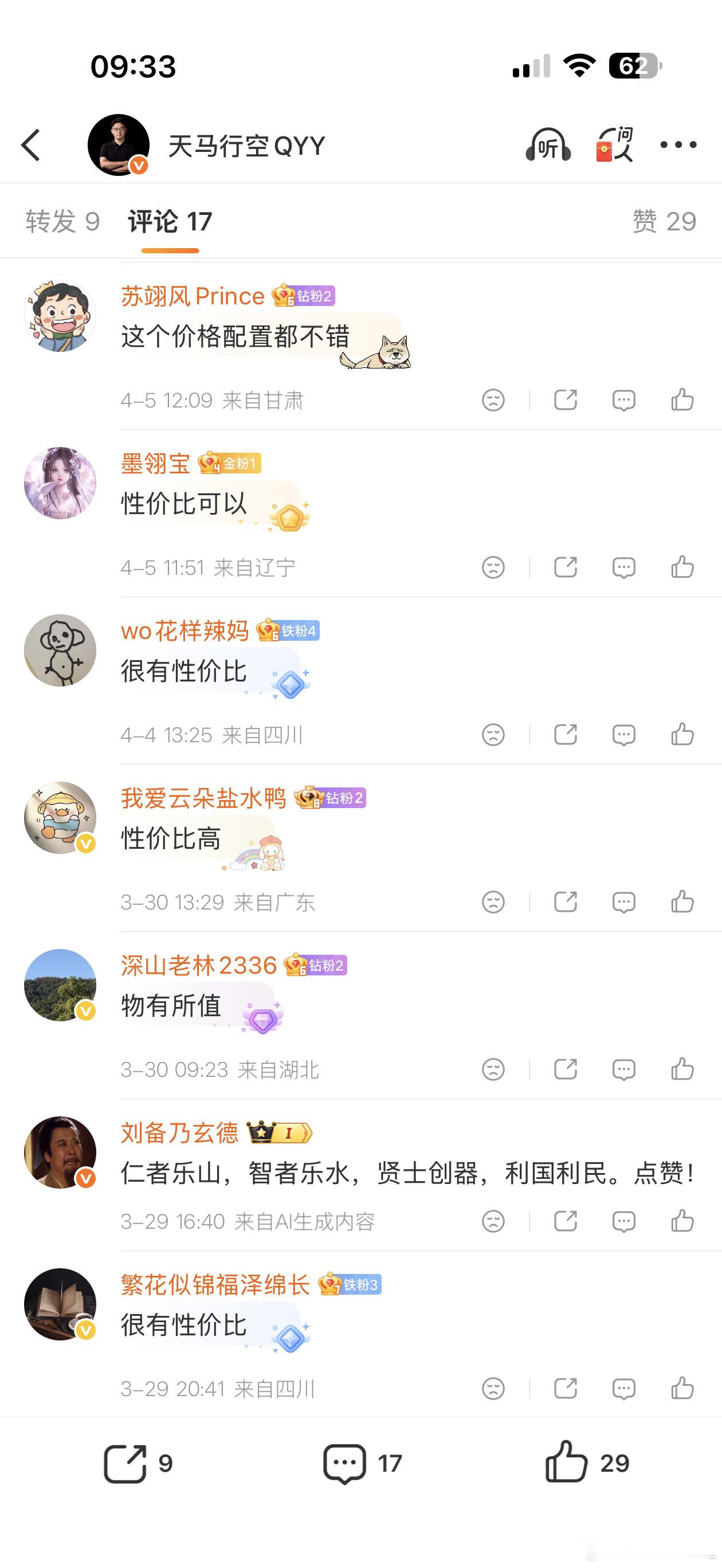Open 苏翊风Prince's profile via username link

tap(189, 296)
